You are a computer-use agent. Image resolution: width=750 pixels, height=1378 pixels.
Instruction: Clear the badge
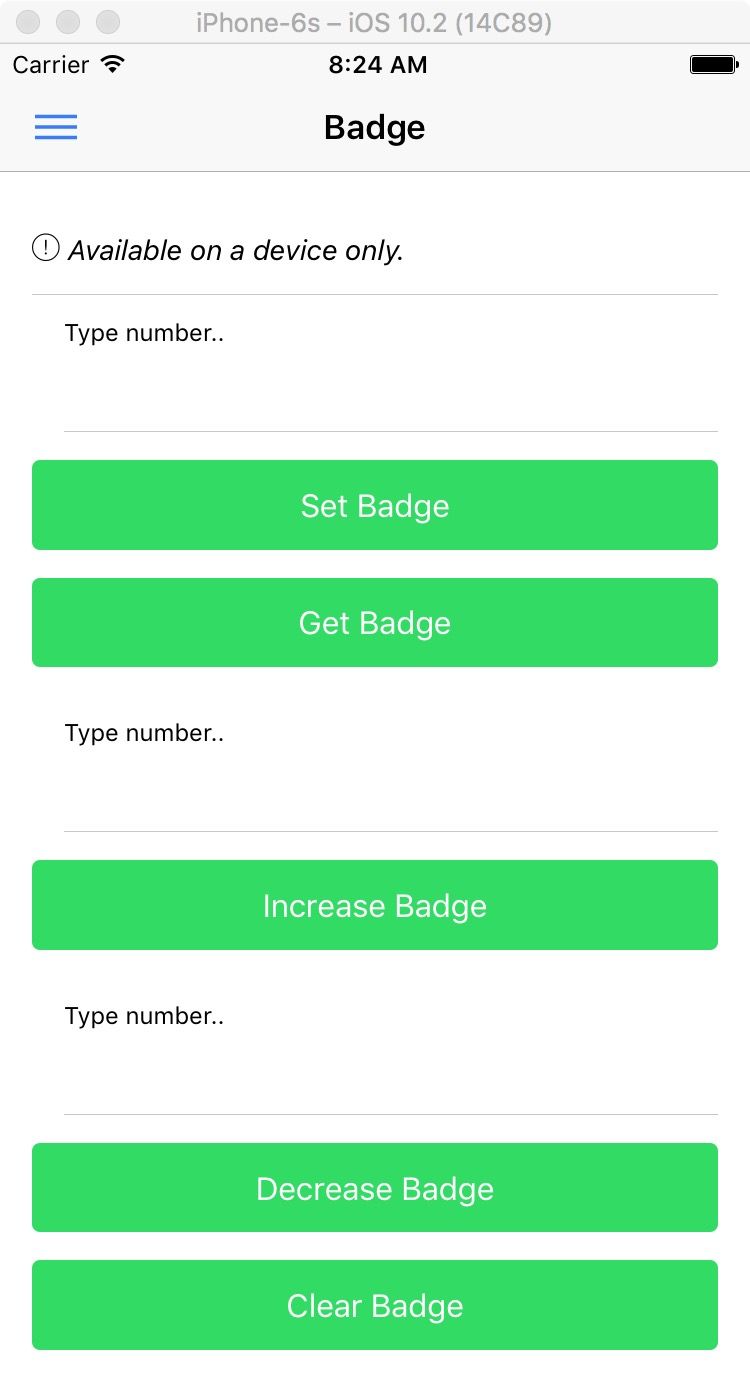pyautogui.click(x=375, y=1305)
